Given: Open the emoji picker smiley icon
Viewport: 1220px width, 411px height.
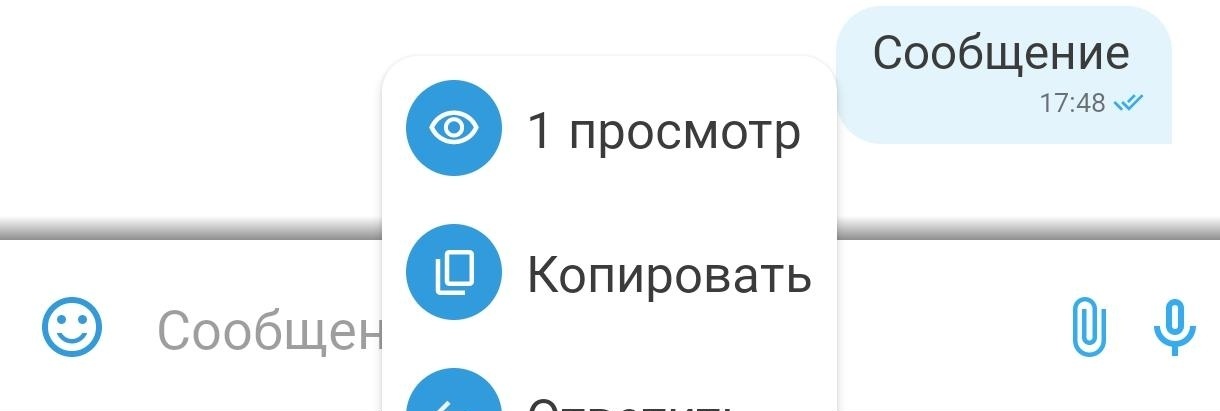Looking at the screenshot, I should click(x=72, y=327).
